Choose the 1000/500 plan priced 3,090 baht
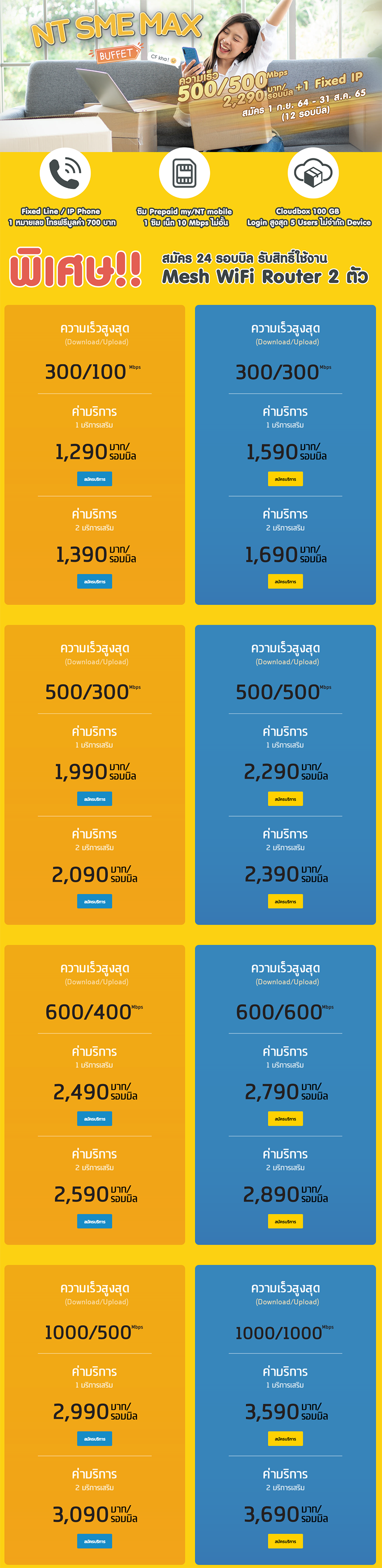 (x=94, y=1540)
